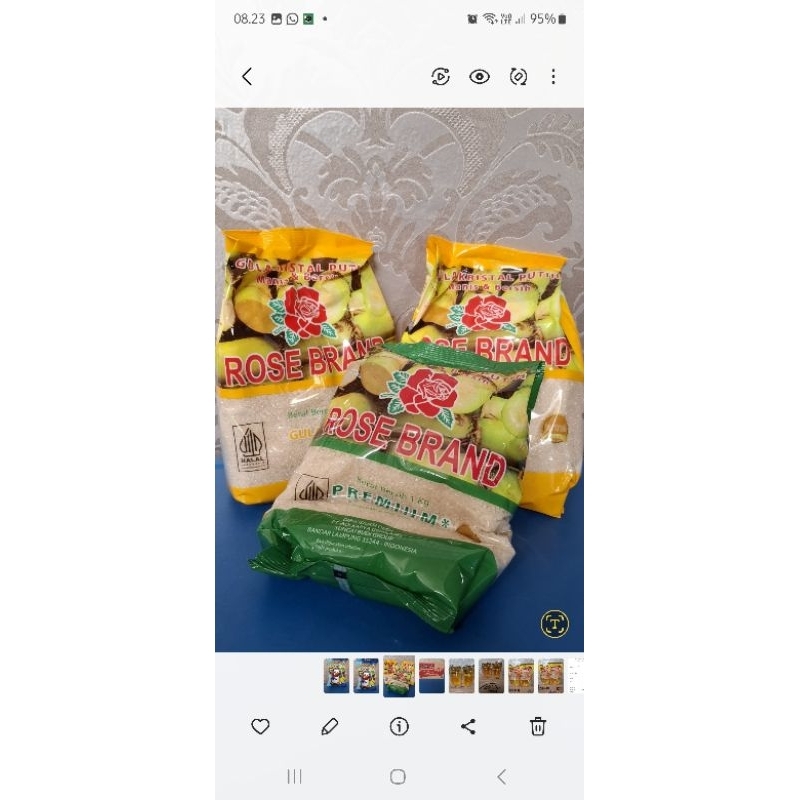View photo details via the info icon
This screenshot has height=800, width=800.
[399, 726]
